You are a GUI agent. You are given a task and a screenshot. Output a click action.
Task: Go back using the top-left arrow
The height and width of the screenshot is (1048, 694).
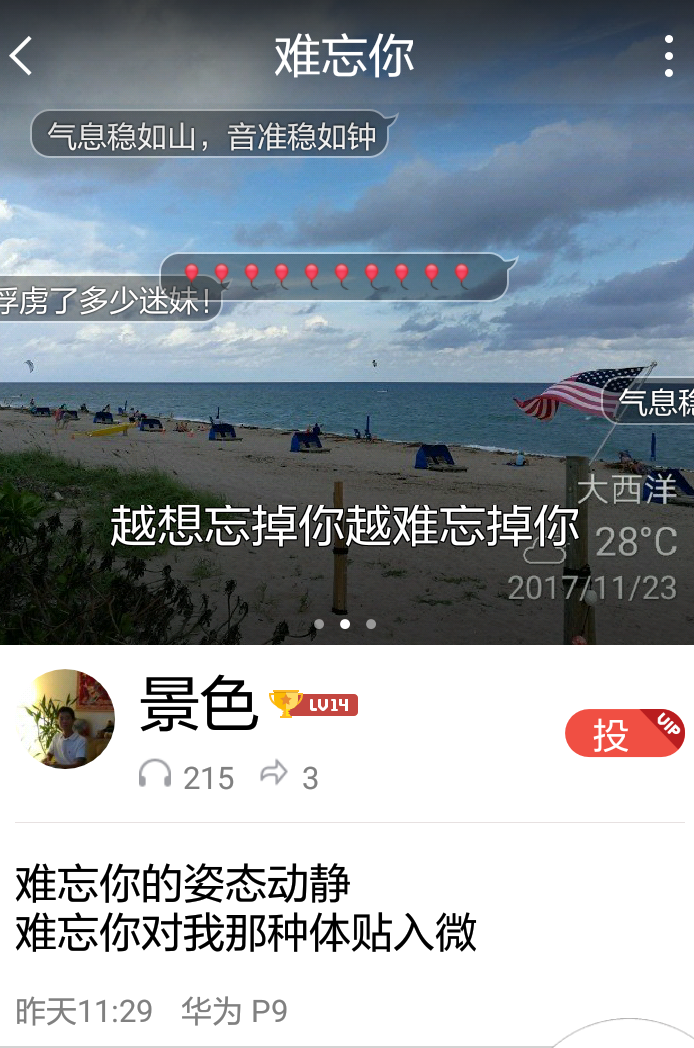click(22, 56)
